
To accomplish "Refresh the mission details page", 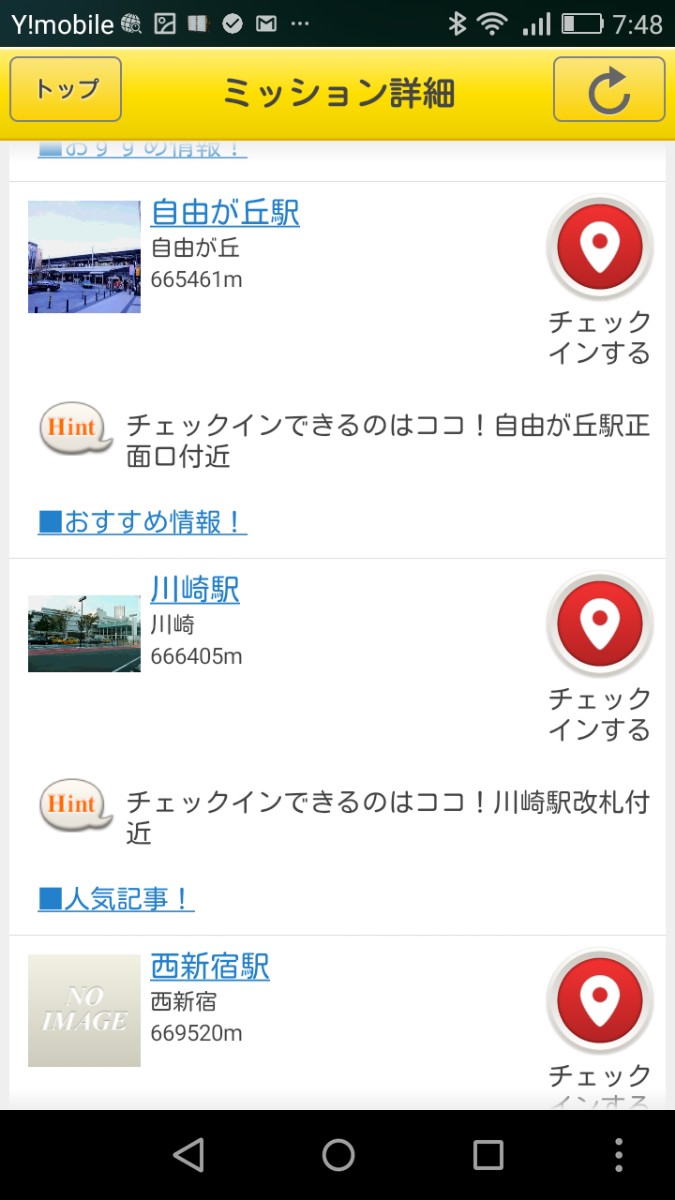I will click(608, 90).
